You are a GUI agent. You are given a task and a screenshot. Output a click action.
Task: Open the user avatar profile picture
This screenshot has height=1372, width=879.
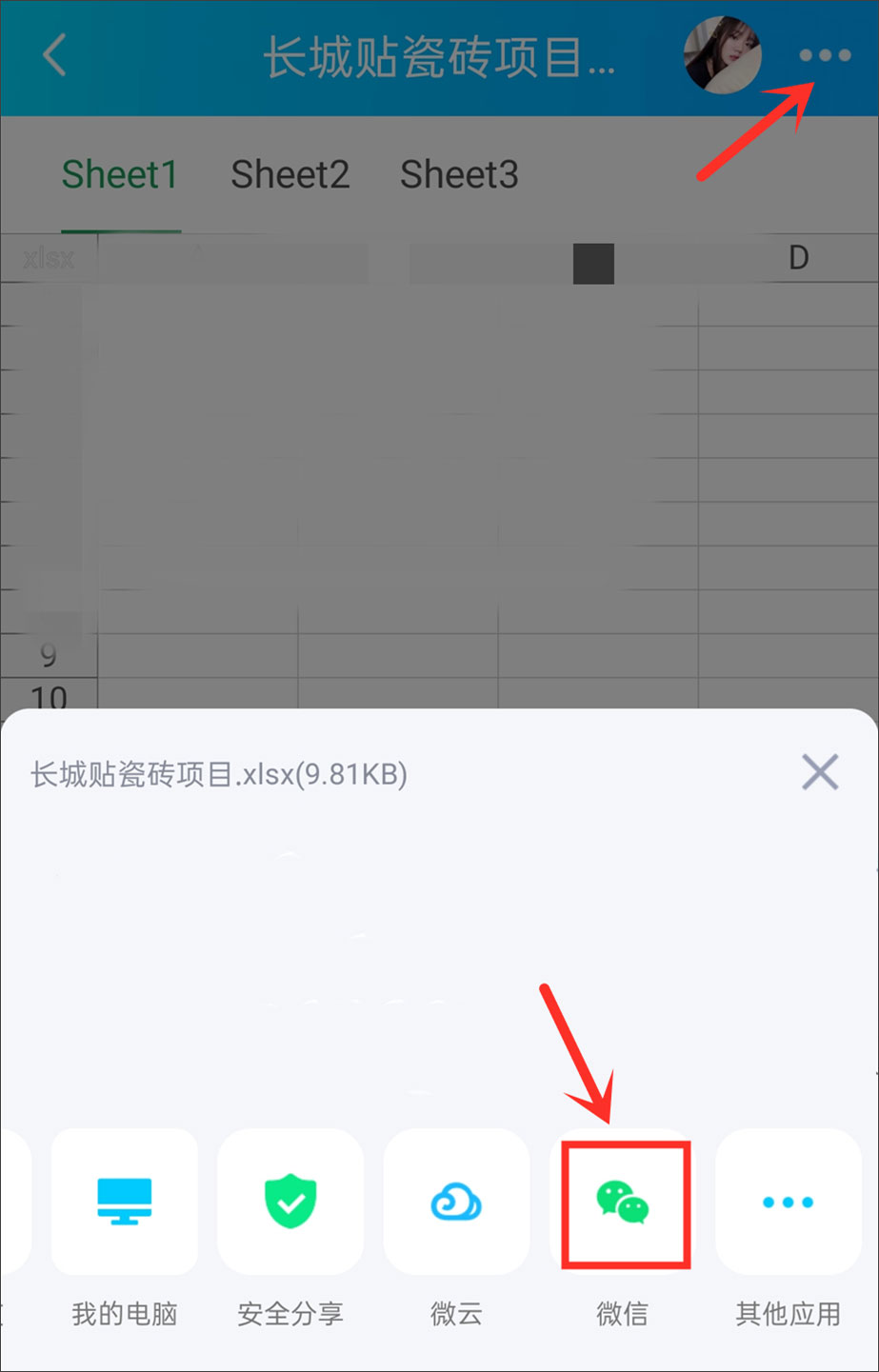point(723,57)
